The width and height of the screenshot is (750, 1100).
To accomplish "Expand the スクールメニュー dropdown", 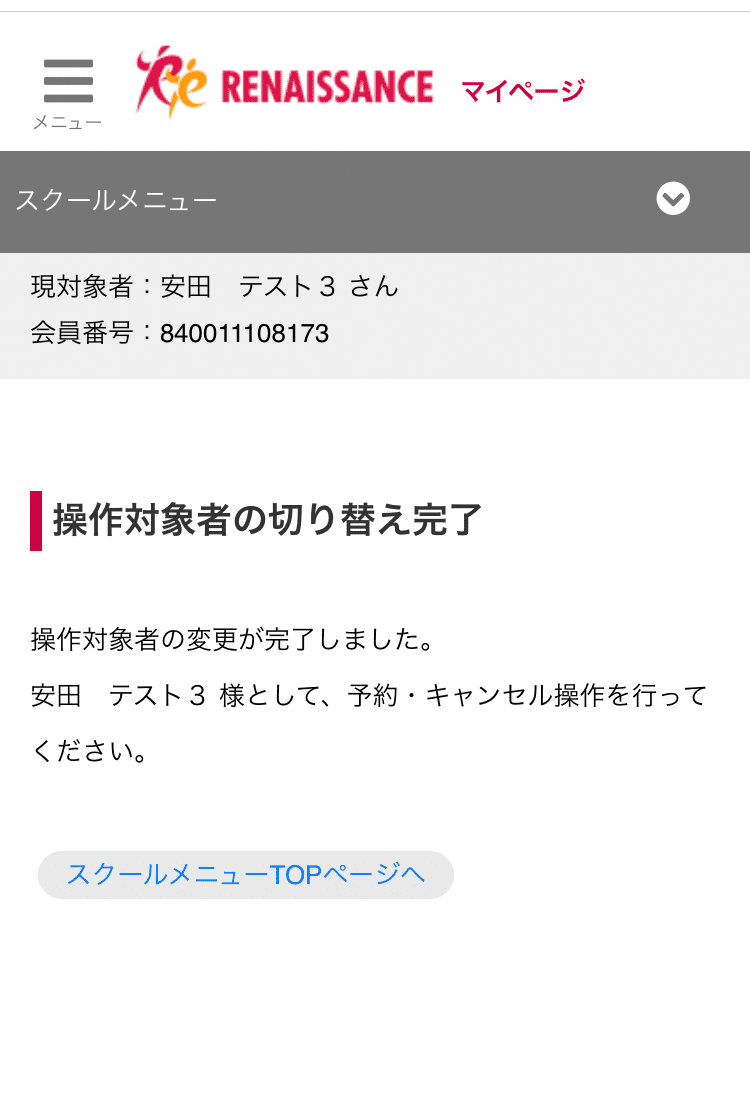I will pyautogui.click(x=672, y=200).
